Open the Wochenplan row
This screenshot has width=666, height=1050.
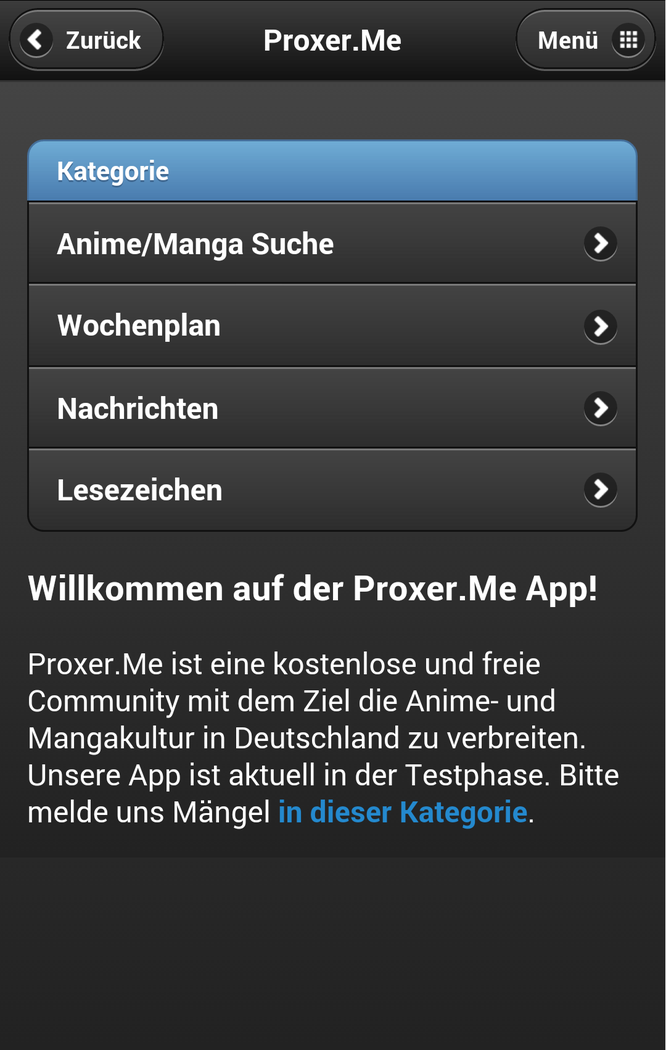[332, 326]
